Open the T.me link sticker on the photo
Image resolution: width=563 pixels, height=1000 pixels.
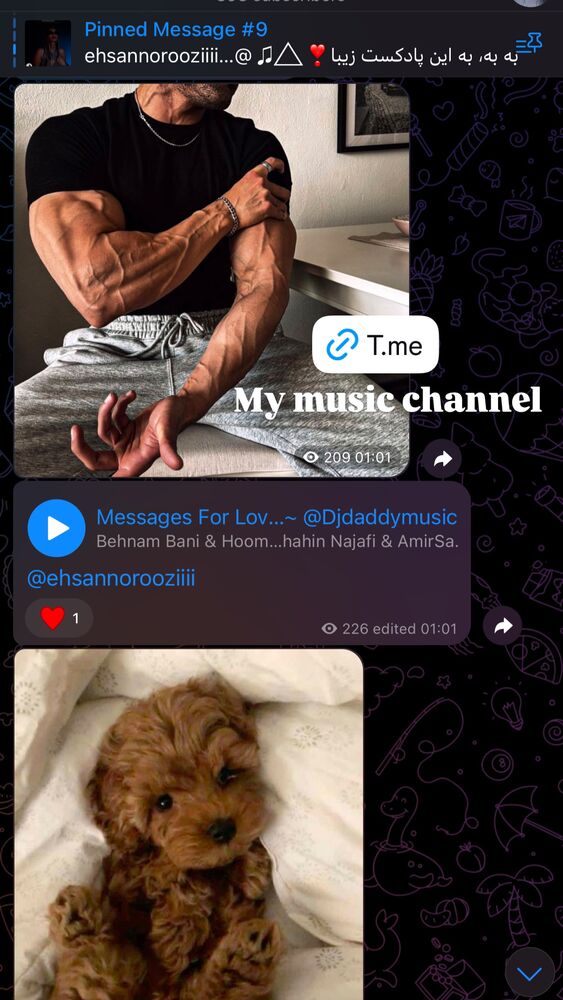coord(376,345)
